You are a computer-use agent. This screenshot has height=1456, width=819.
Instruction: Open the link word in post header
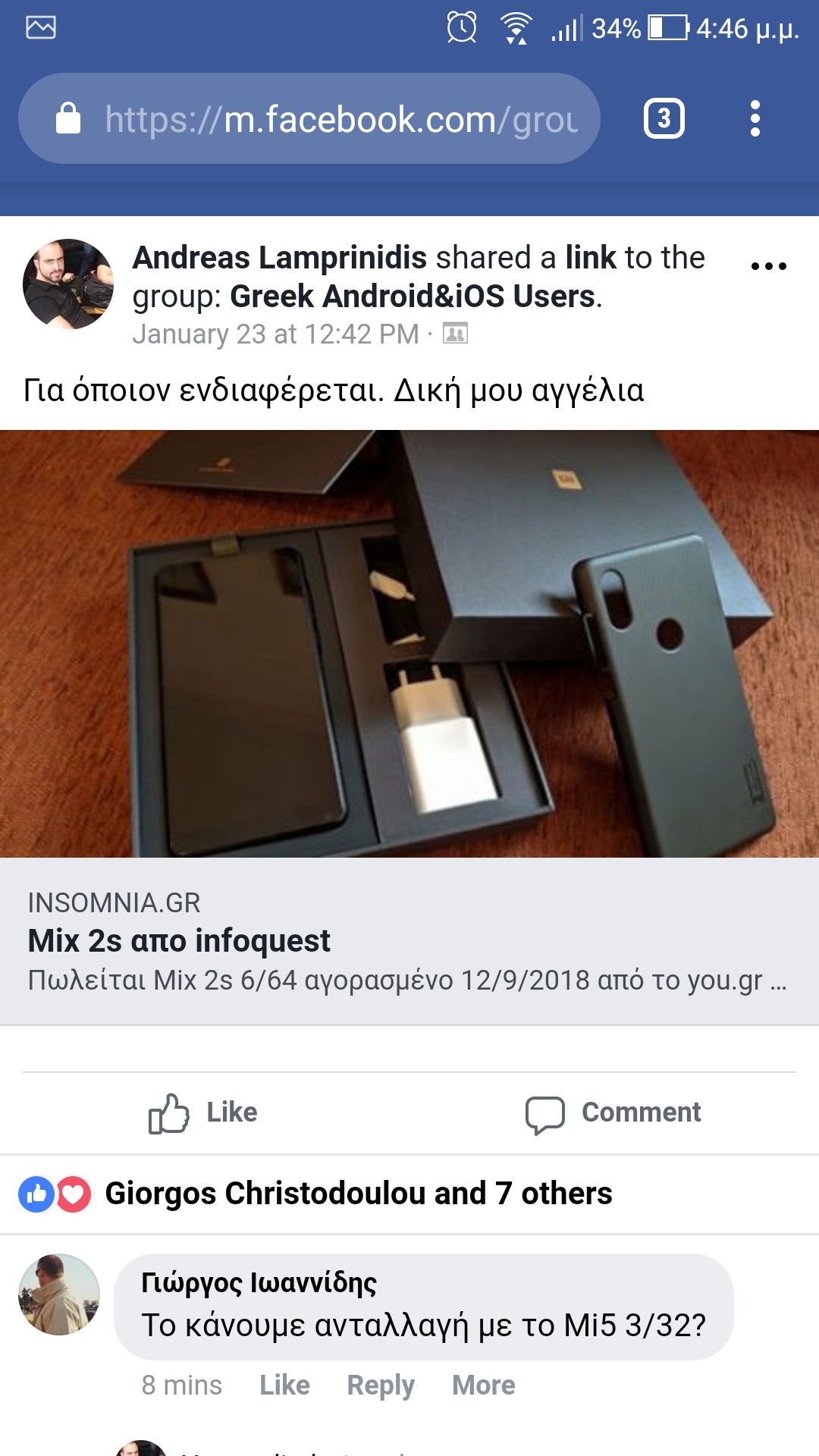[x=591, y=258]
